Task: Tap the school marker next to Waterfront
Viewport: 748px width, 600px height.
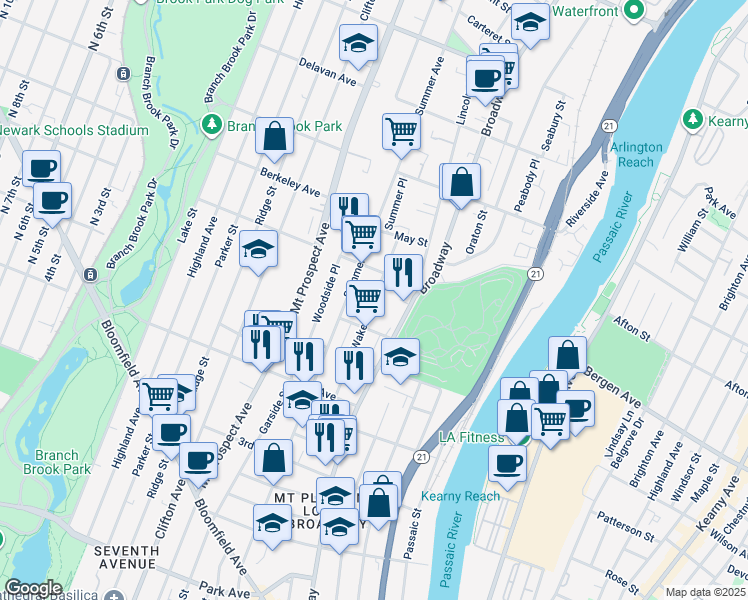Action: (x=529, y=22)
